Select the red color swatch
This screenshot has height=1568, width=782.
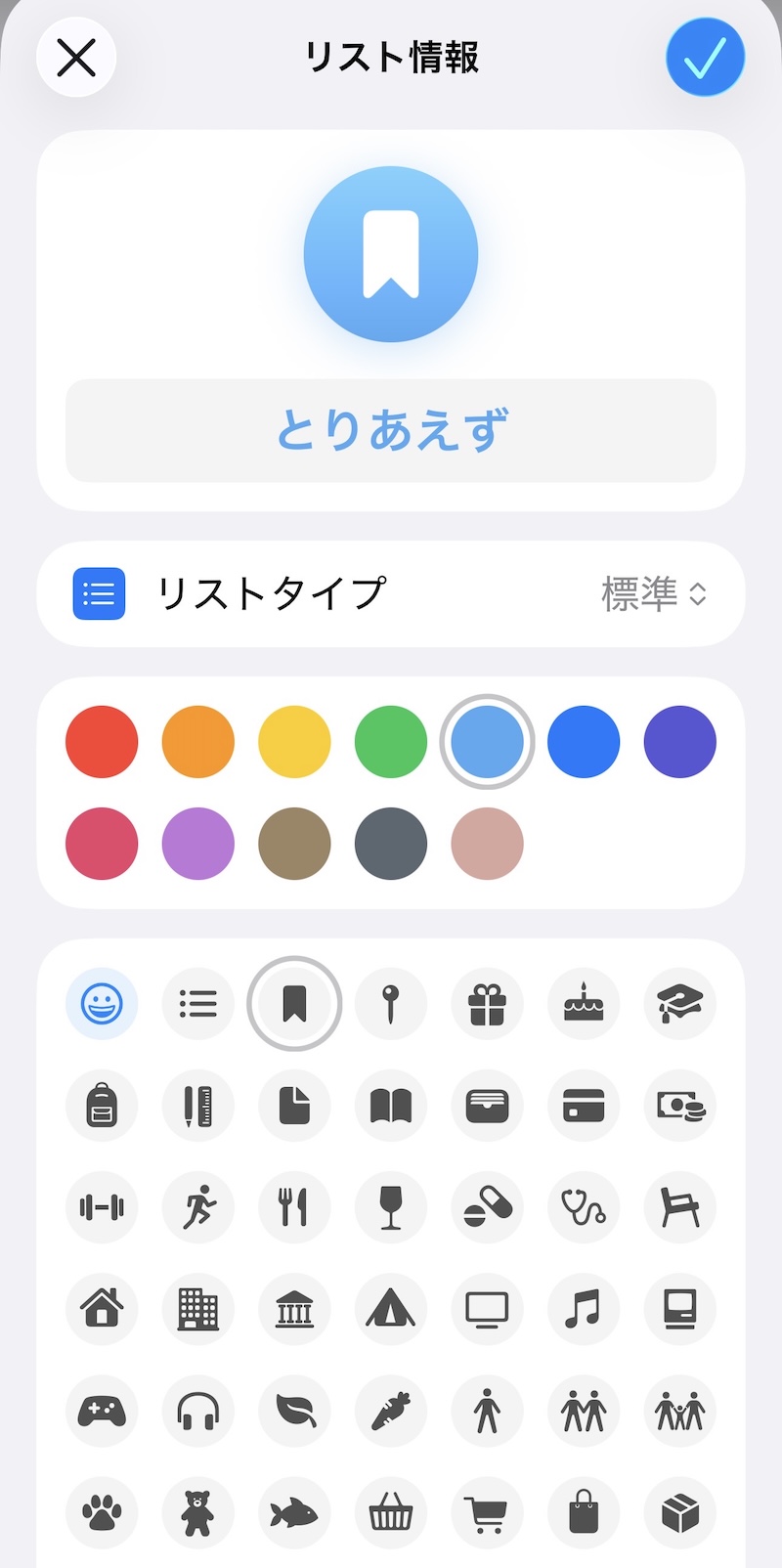102,742
